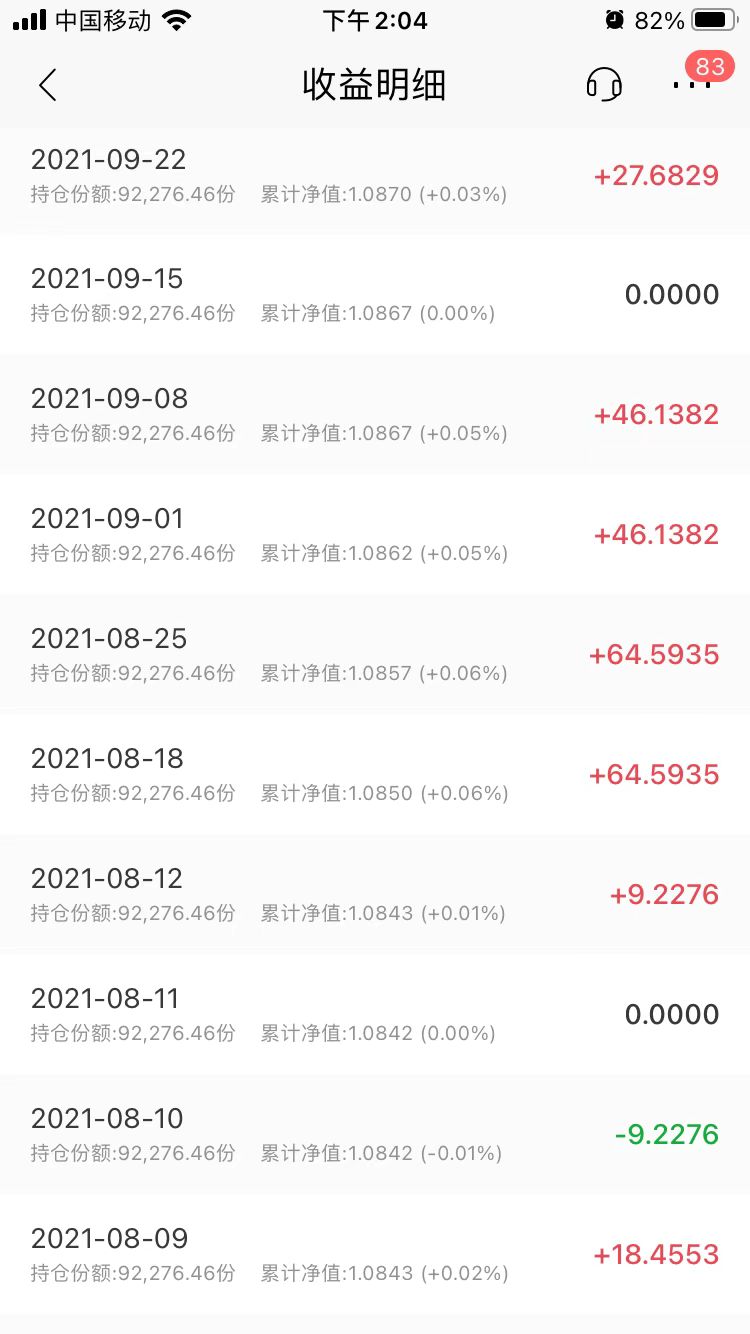Open the customer service headset icon

(604, 85)
